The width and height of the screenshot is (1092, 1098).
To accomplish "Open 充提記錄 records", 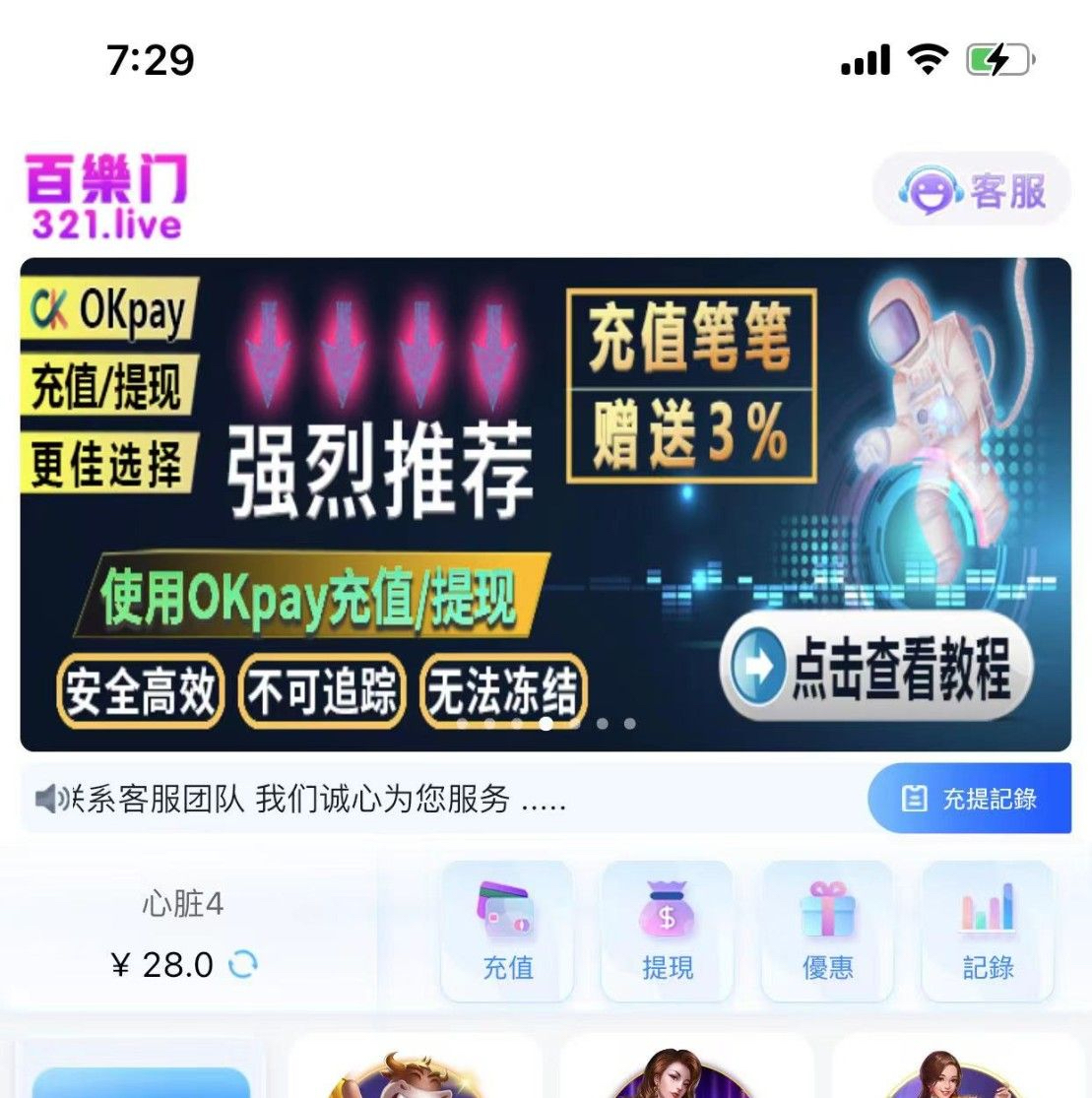I will (969, 799).
